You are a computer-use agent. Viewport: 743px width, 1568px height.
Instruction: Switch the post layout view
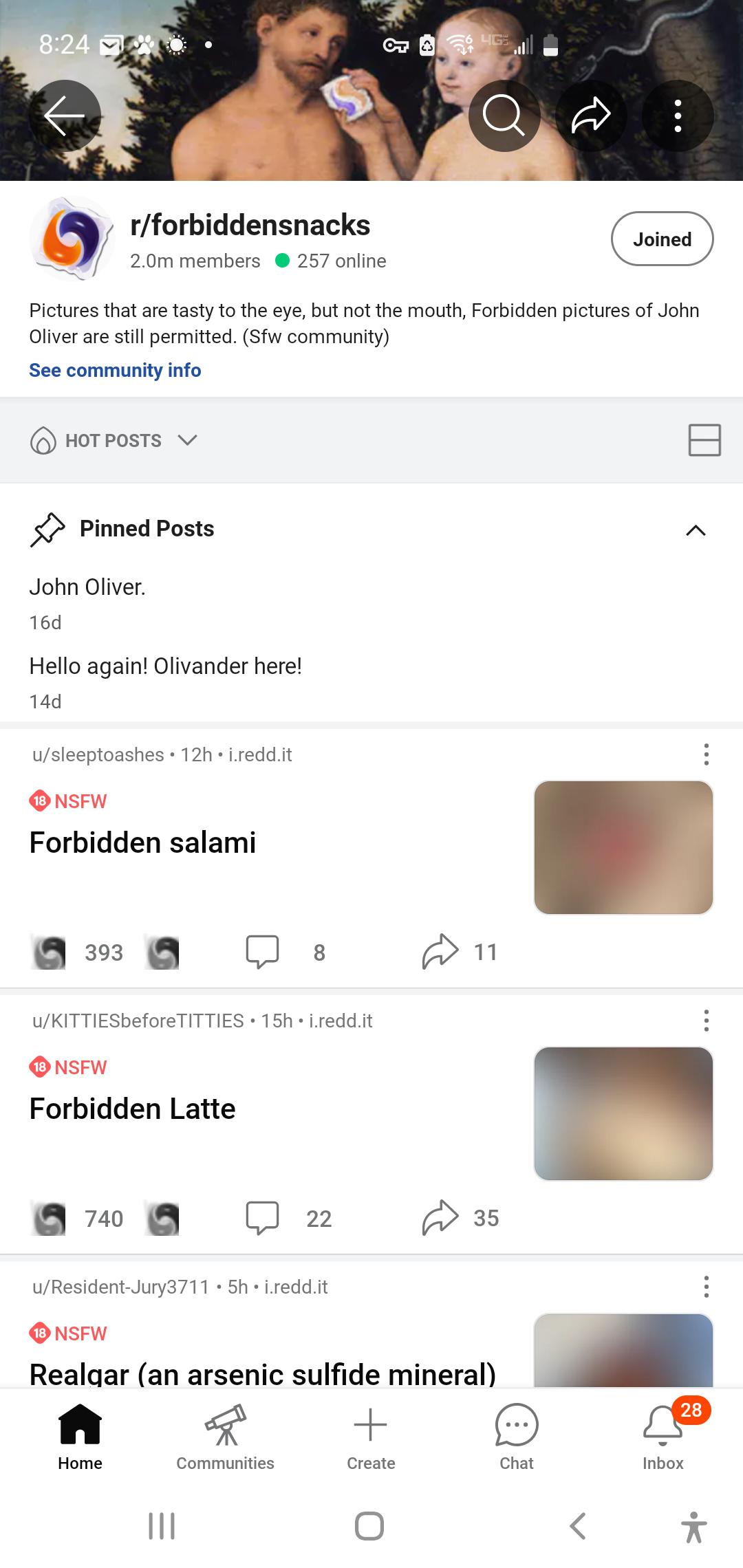click(704, 440)
